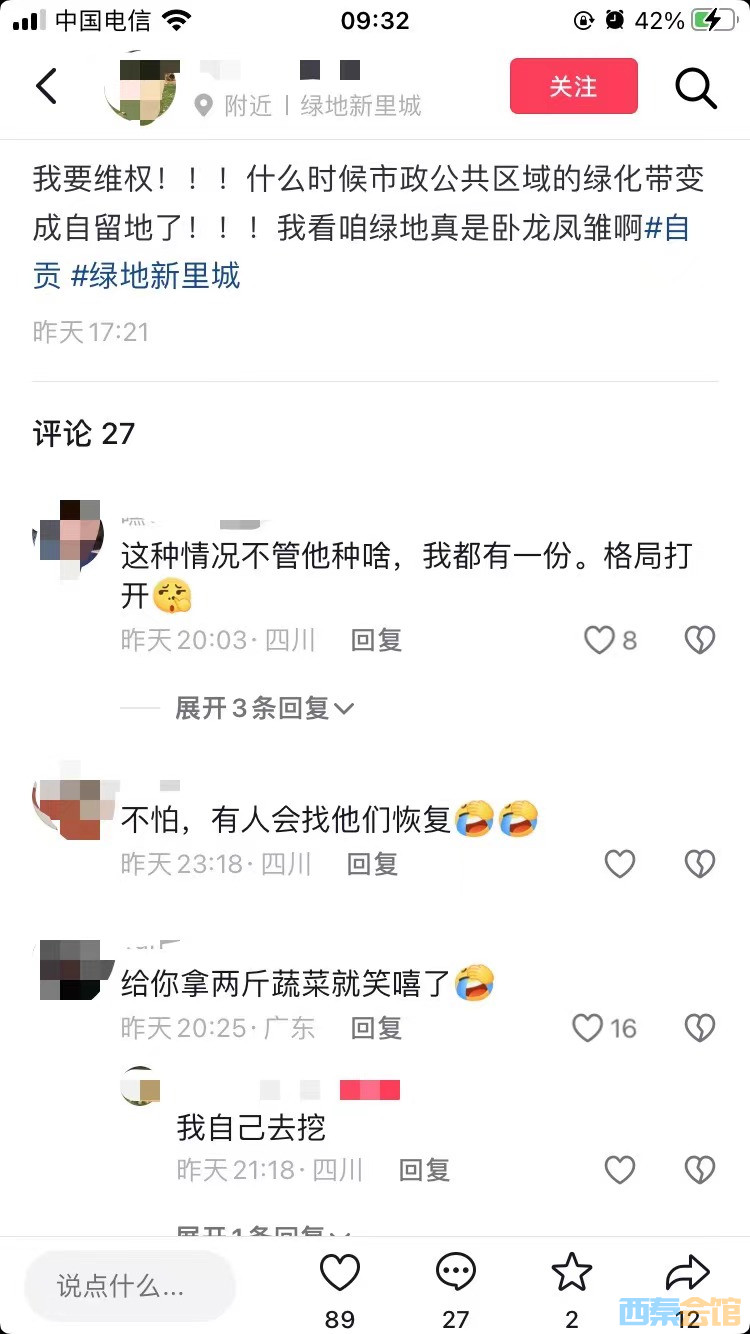Viewport: 750px width, 1334px height.
Task: Reply to 我自己去挖 comment
Action: [x=424, y=1170]
